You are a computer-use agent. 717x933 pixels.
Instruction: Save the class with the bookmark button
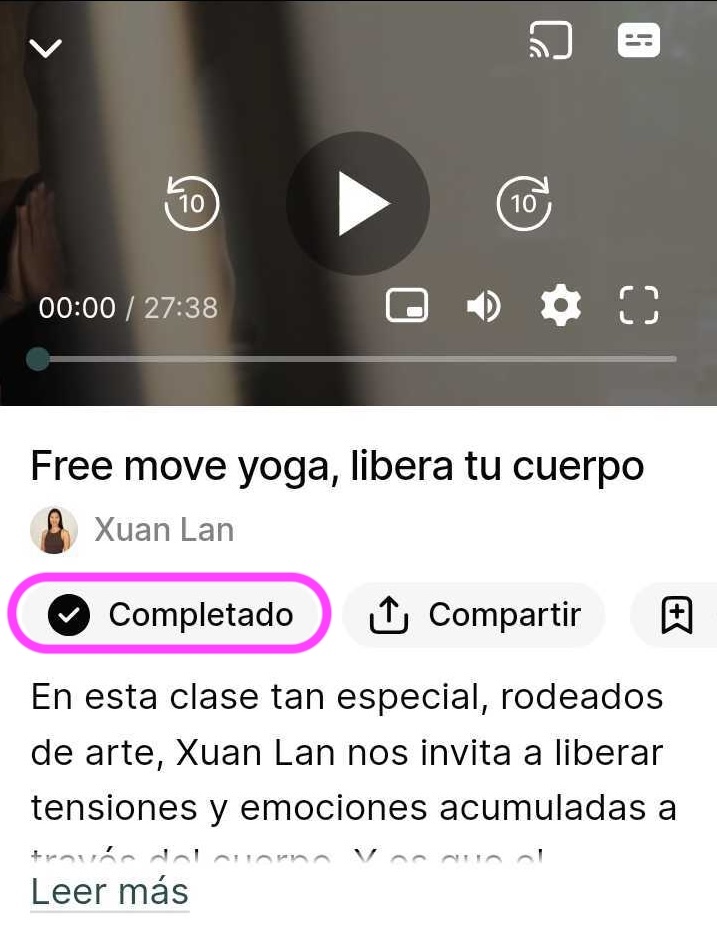click(x=677, y=615)
